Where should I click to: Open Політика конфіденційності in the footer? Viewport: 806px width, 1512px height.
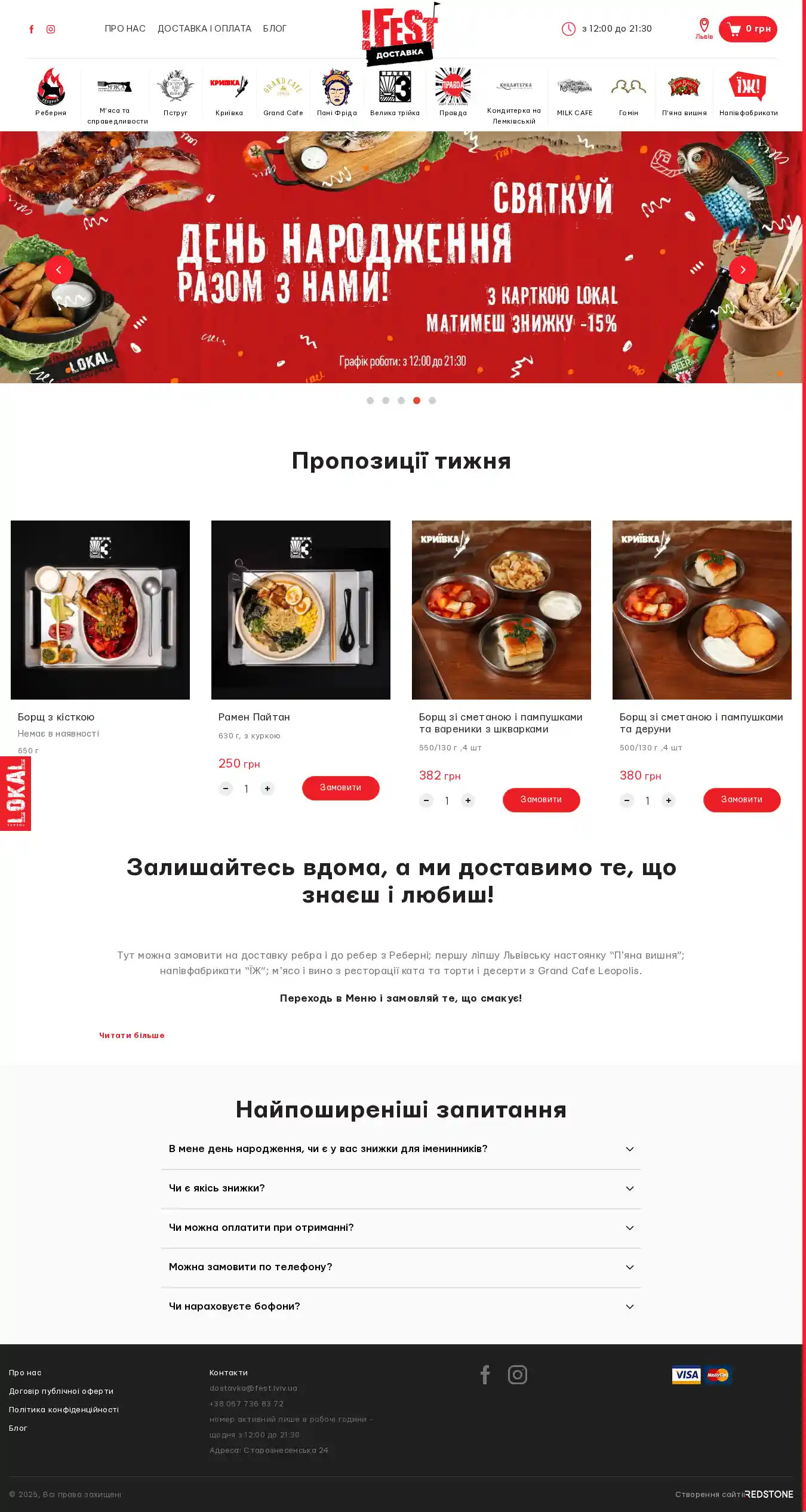pyautogui.click(x=64, y=1410)
